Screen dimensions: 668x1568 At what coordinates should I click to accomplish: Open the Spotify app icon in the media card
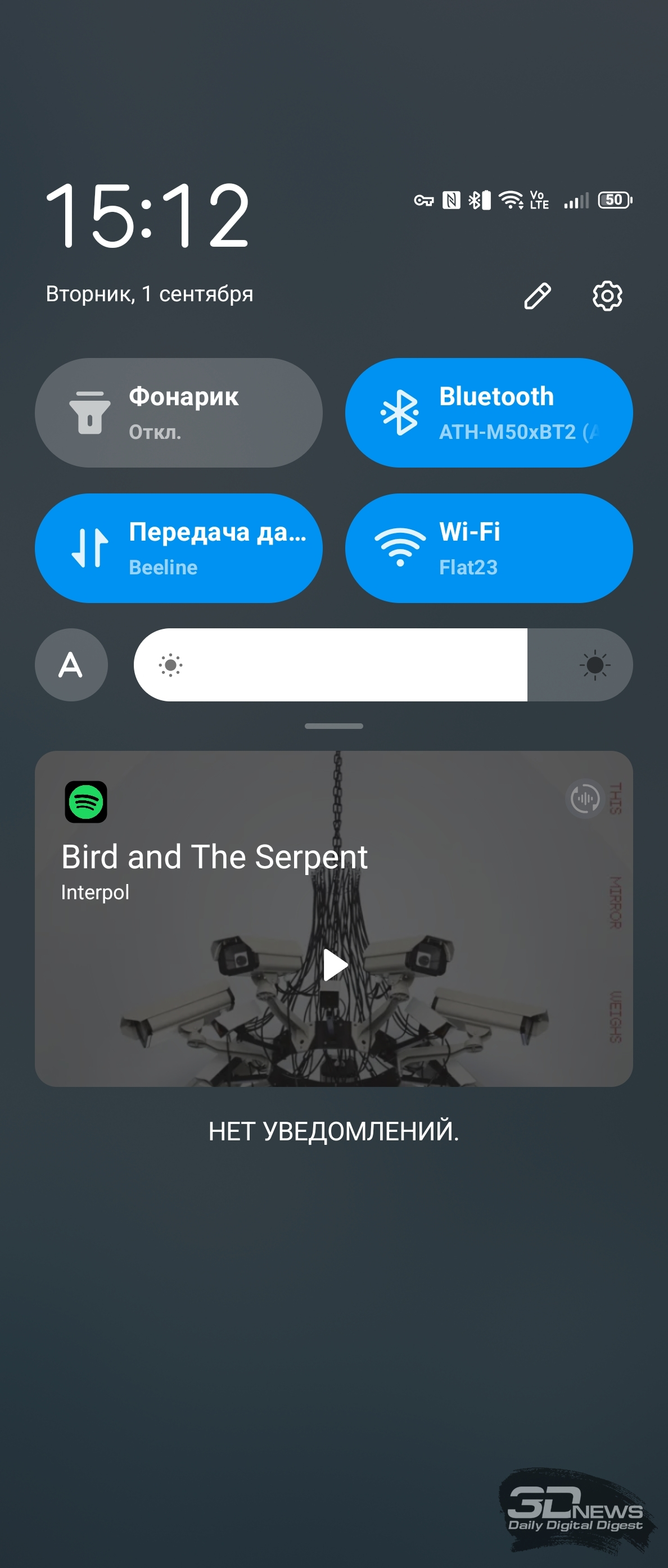tap(86, 801)
